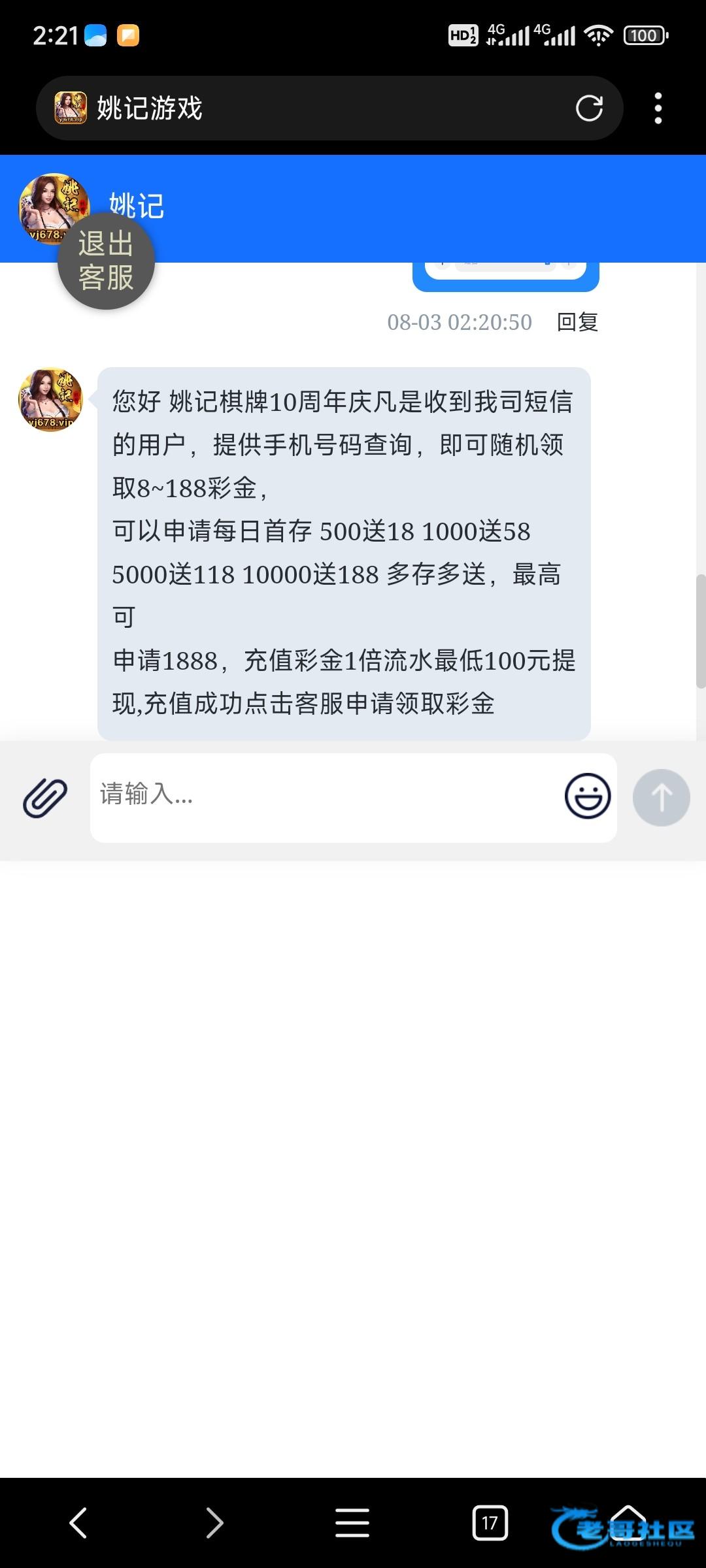Image resolution: width=706 pixels, height=1568 pixels.
Task: Go back with the browser back arrow
Action: pyautogui.click(x=78, y=1523)
